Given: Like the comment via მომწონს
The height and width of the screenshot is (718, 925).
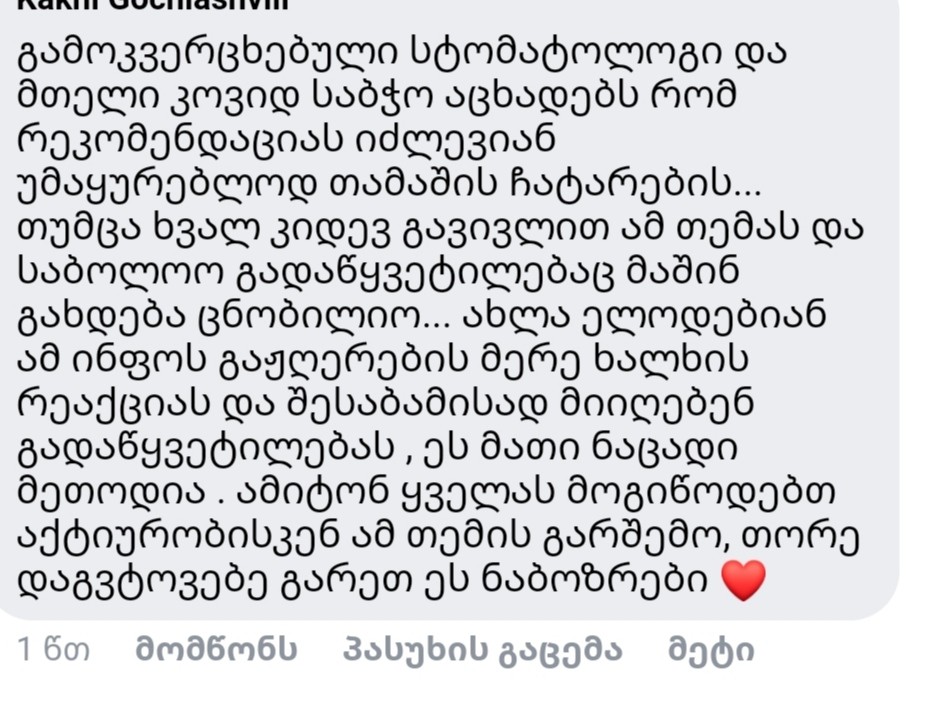Looking at the screenshot, I should 216,651.
